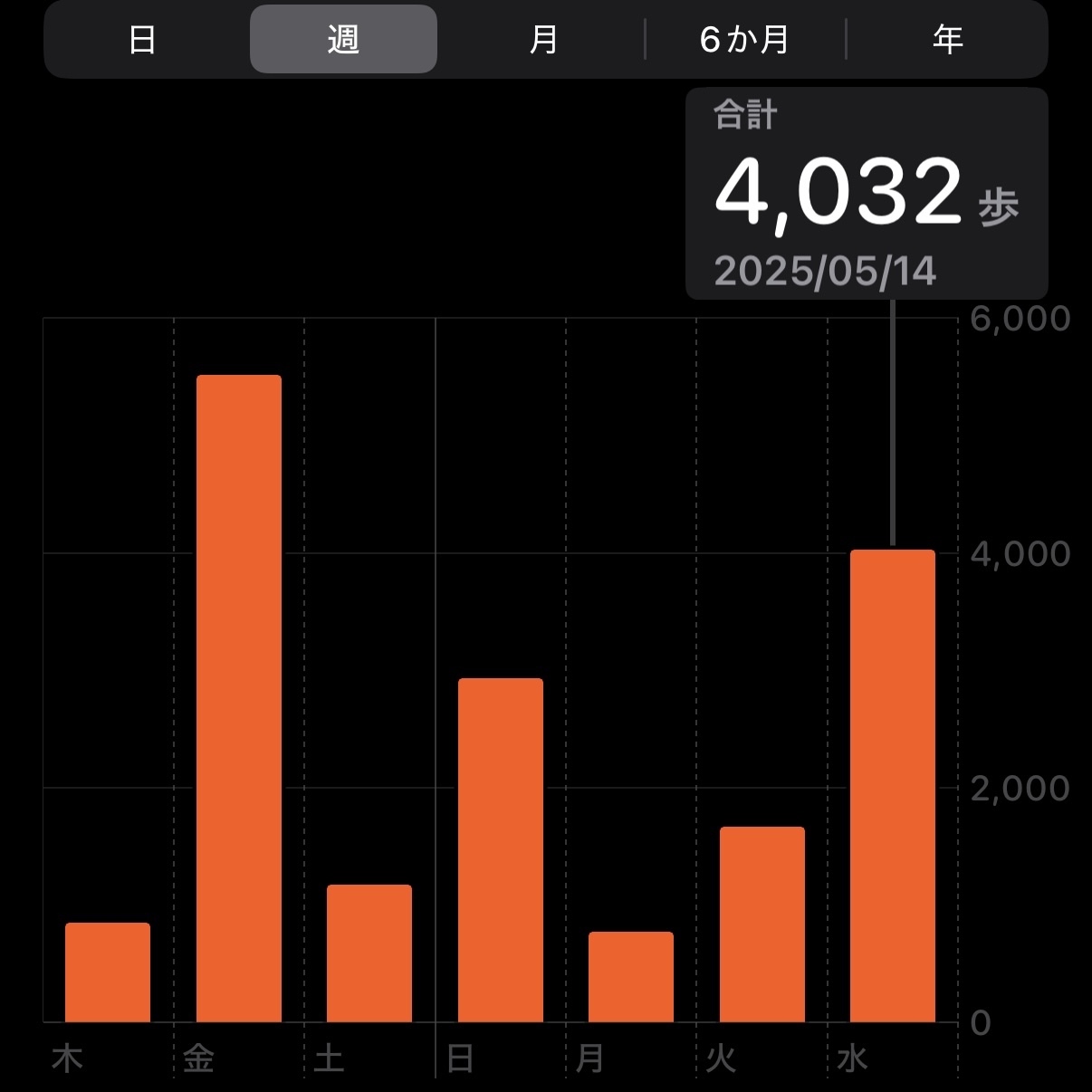The width and height of the screenshot is (1092, 1092).
Task: Select the 火 (Tuesday) step bar
Action: click(x=762, y=924)
